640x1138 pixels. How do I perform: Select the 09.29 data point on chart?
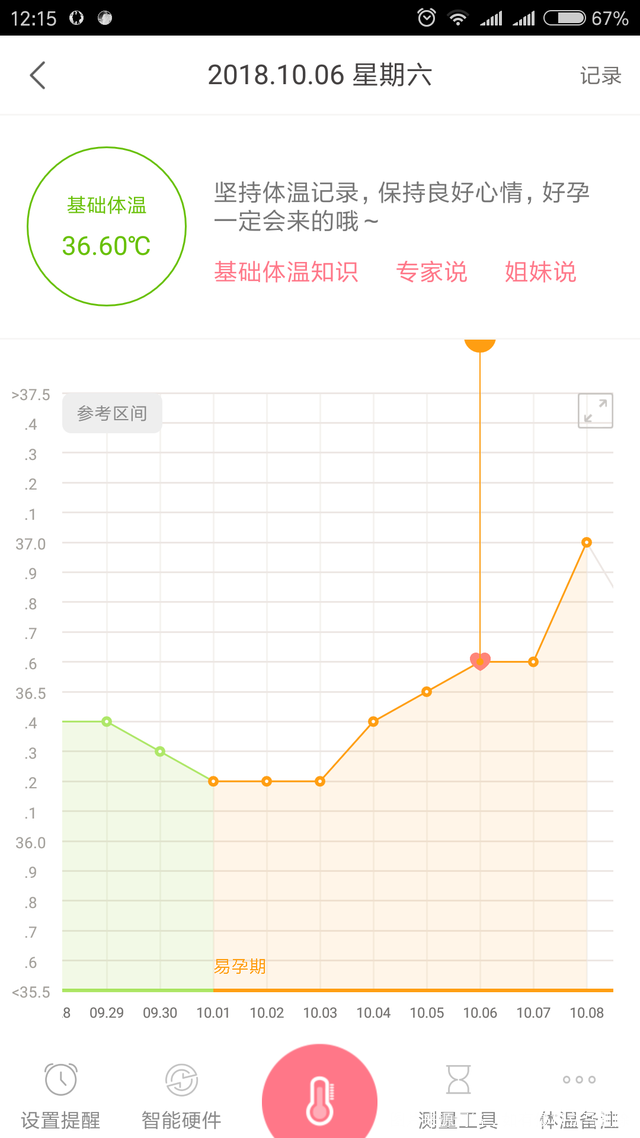tap(107, 721)
